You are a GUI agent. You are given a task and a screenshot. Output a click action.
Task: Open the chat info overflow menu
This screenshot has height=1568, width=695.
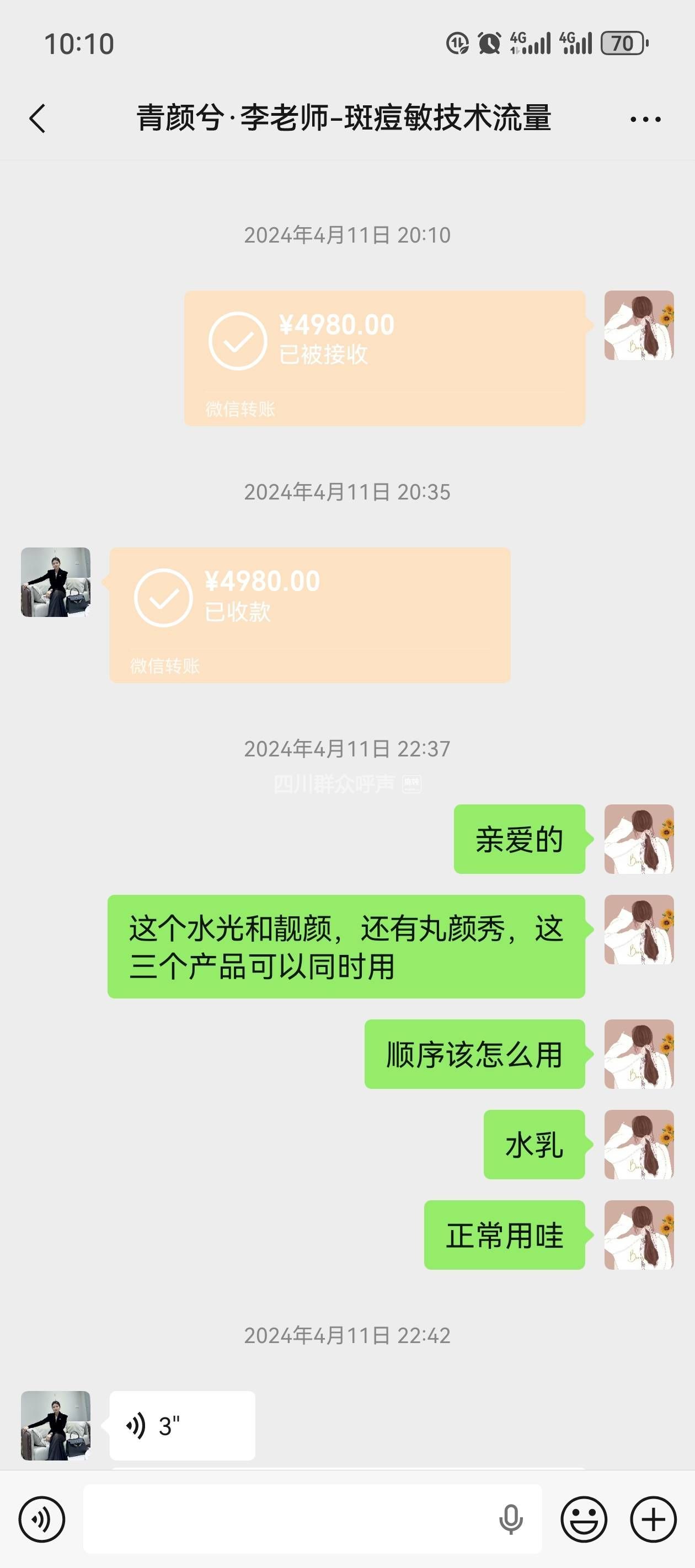(645, 119)
